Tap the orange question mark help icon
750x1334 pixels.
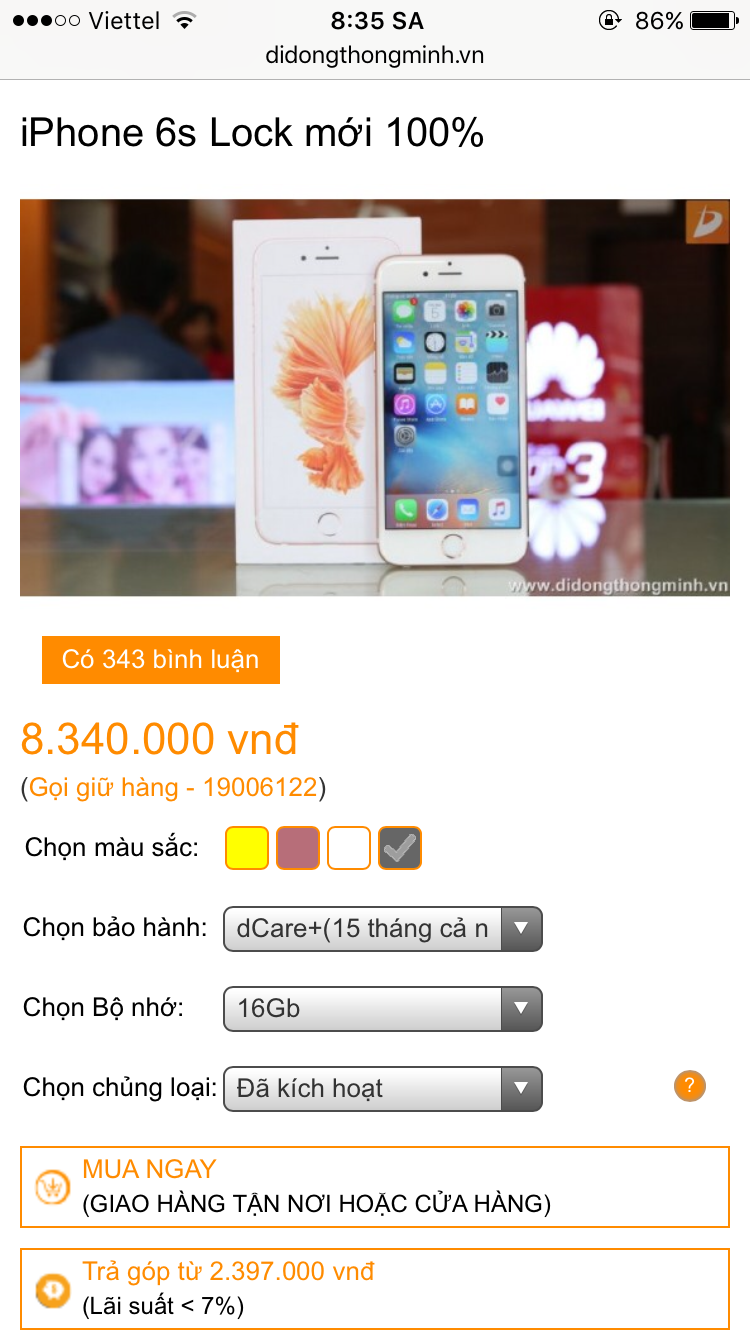tap(690, 1086)
